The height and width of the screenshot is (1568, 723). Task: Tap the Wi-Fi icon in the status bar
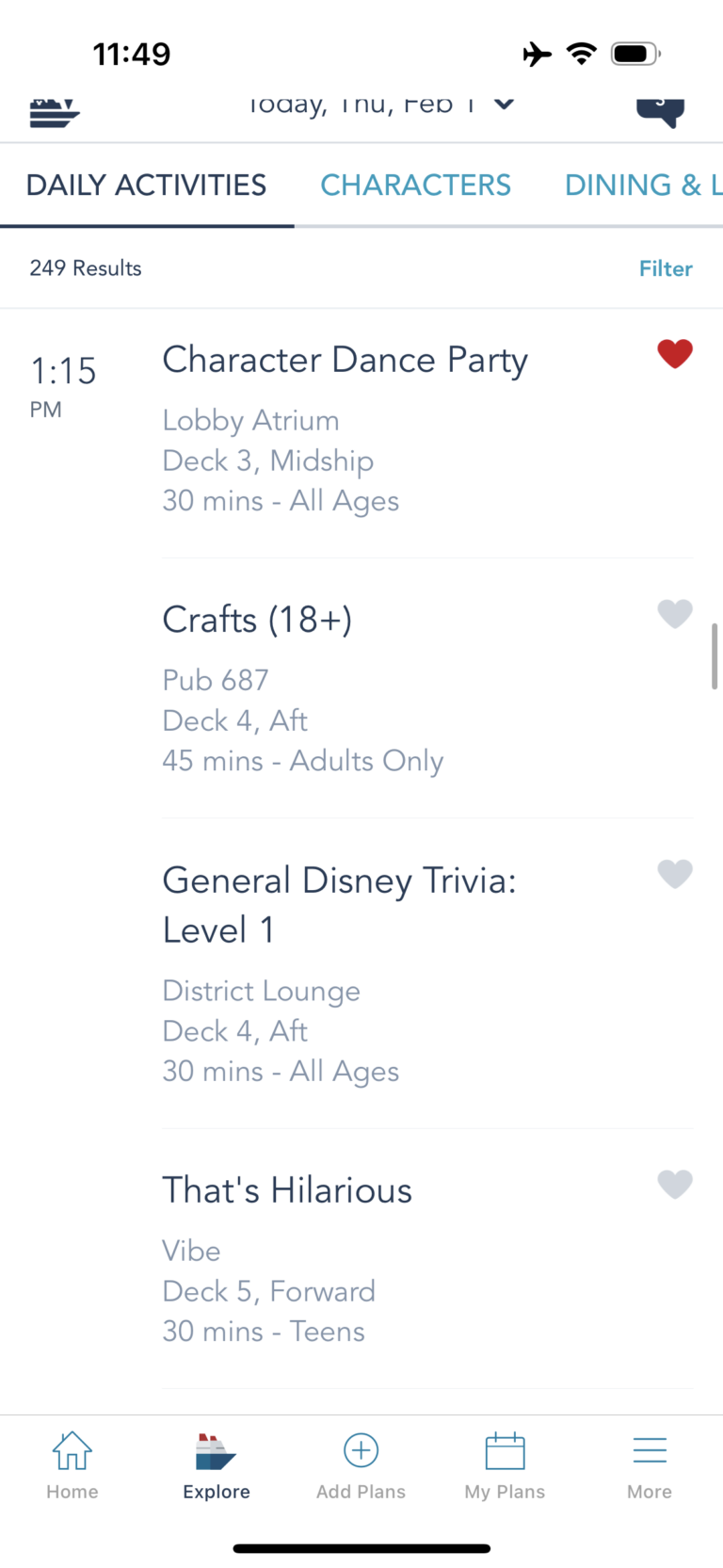tap(582, 53)
